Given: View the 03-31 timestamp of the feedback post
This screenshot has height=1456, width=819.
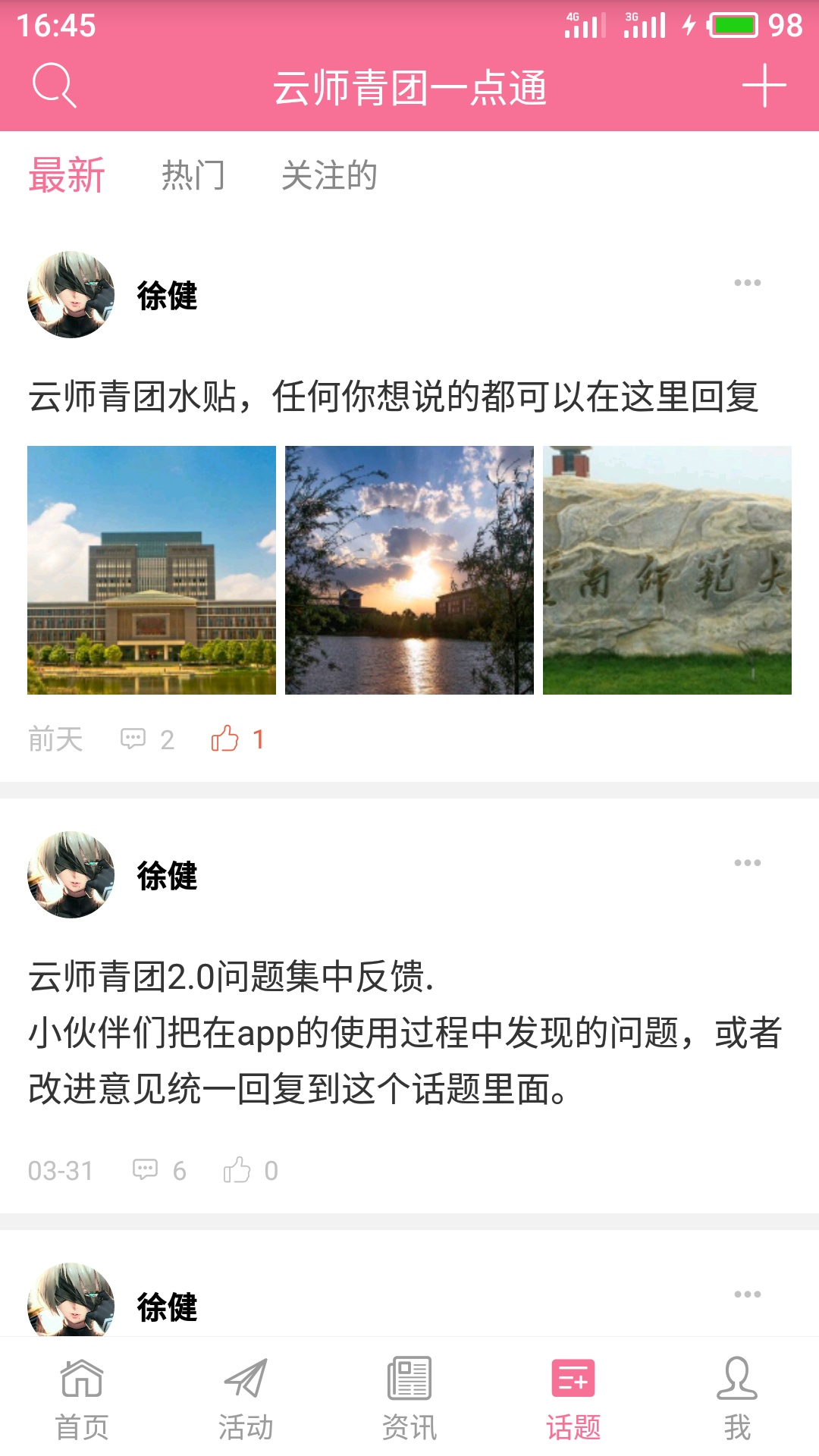Looking at the screenshot, I should point(58,1170).
